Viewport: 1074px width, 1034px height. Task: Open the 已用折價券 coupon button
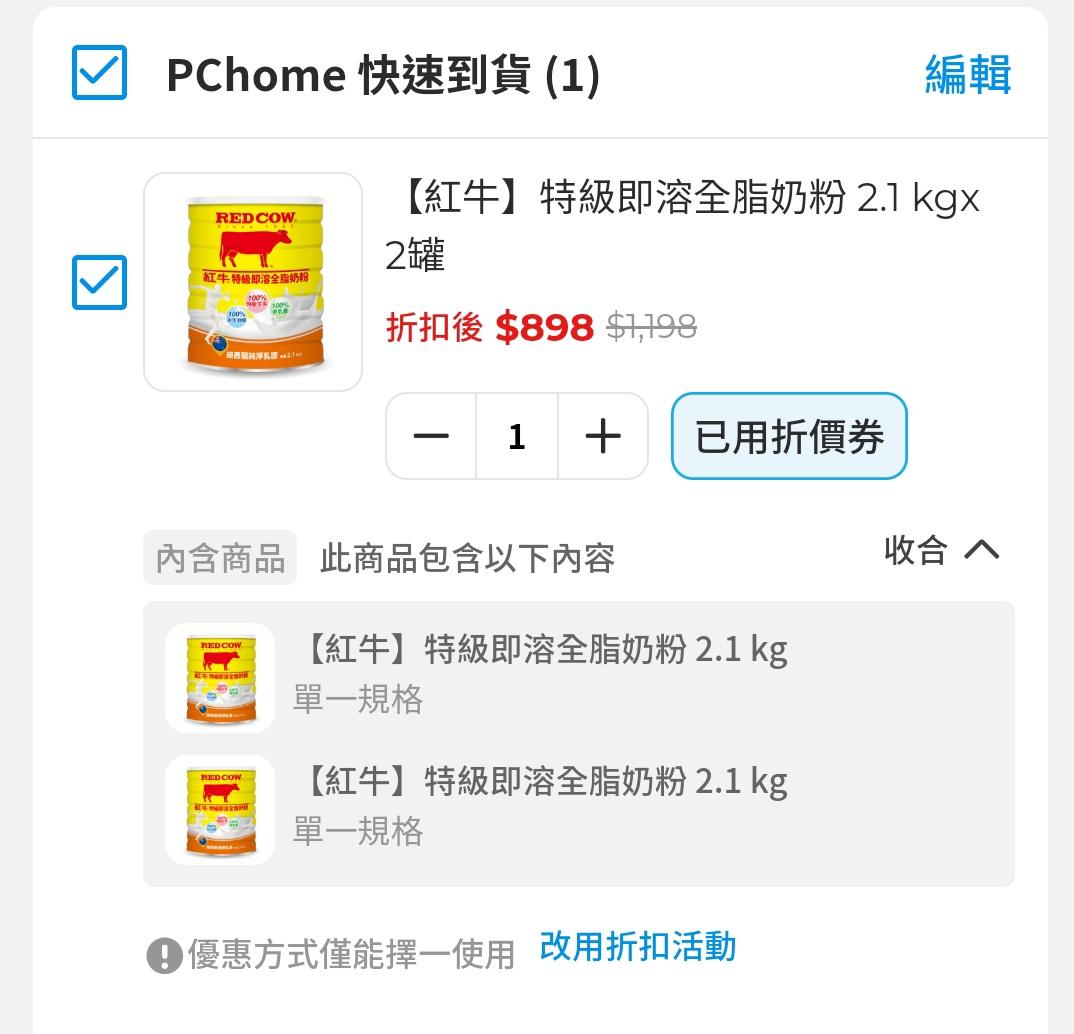(789, 436)
